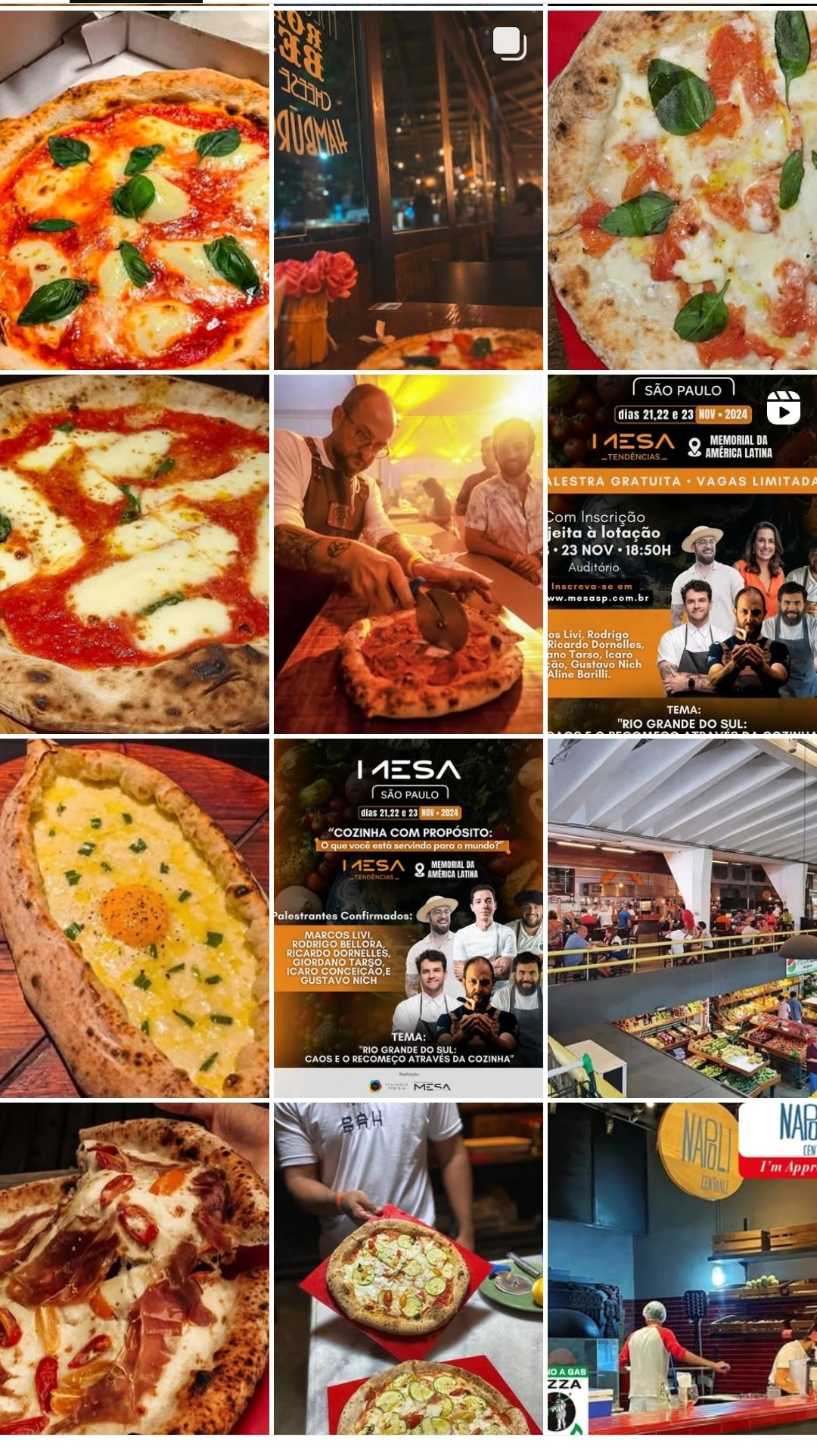Viewport: 817px width, 1456px height.
Task: Open the chef slicing pizza photo
Action: coord(408,554)
